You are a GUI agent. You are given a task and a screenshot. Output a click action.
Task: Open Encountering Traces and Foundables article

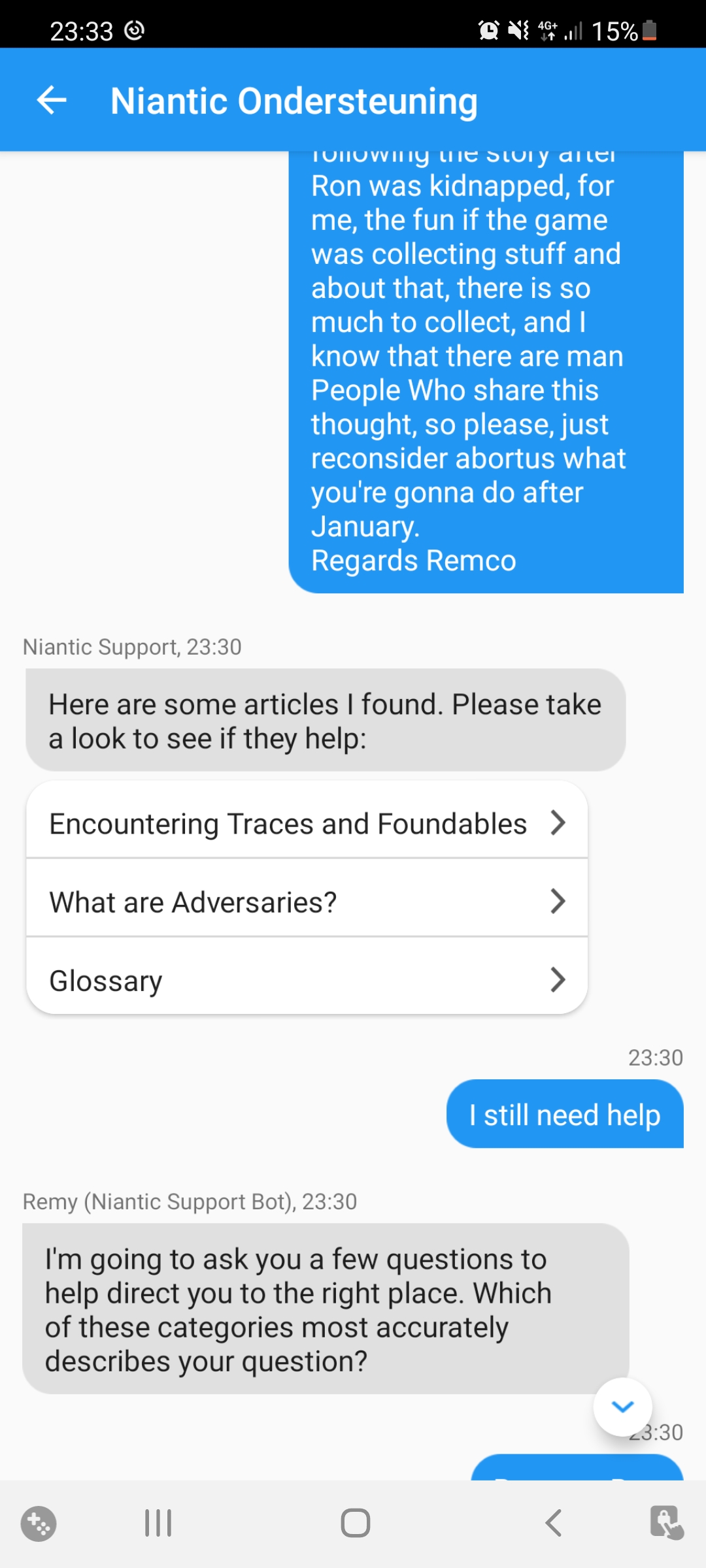pos(307,823)
